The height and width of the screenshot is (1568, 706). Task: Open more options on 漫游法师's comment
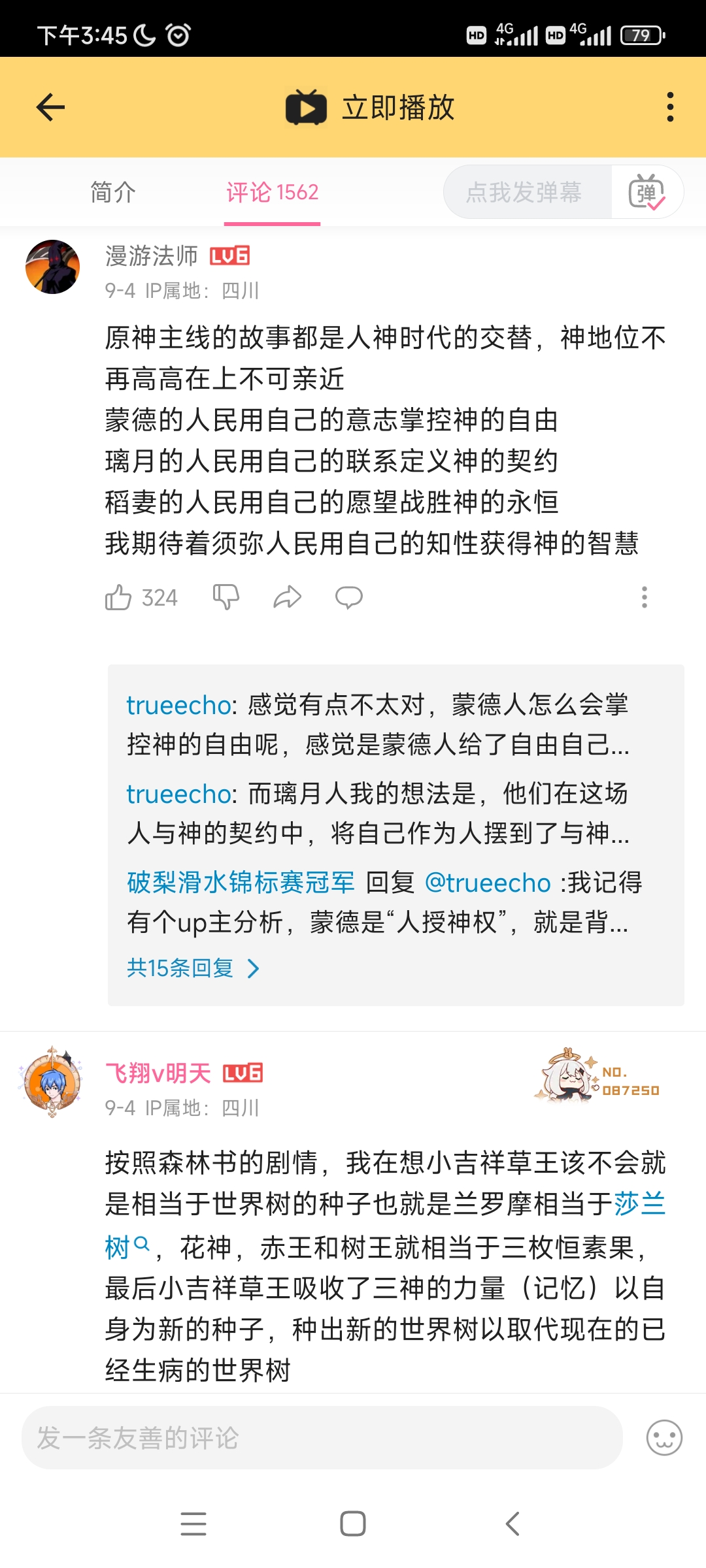(644, 597)
